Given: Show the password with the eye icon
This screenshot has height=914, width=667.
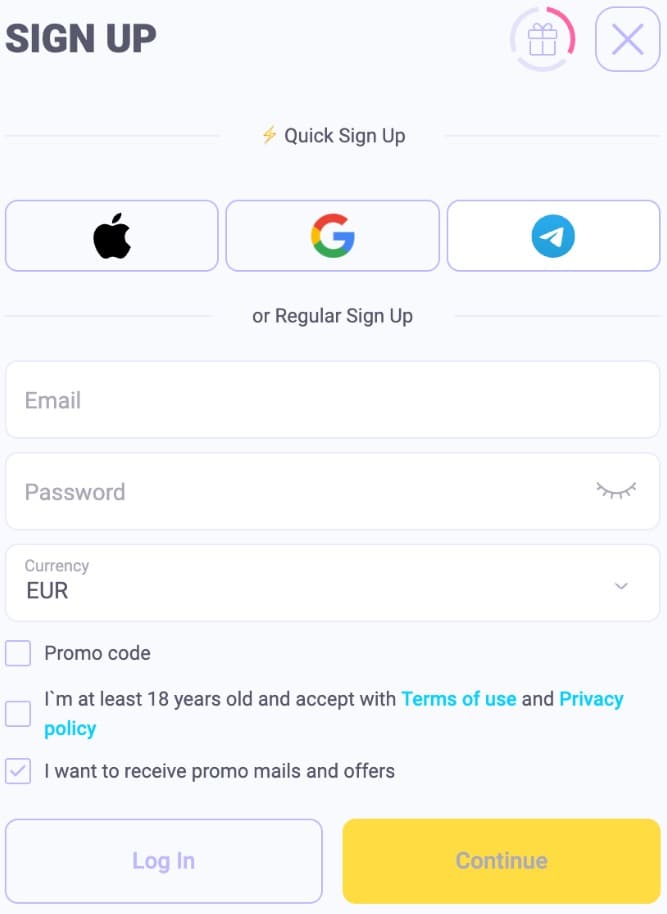Looking at the screenshot, I should pyautogui.click(x=616, y=490).
